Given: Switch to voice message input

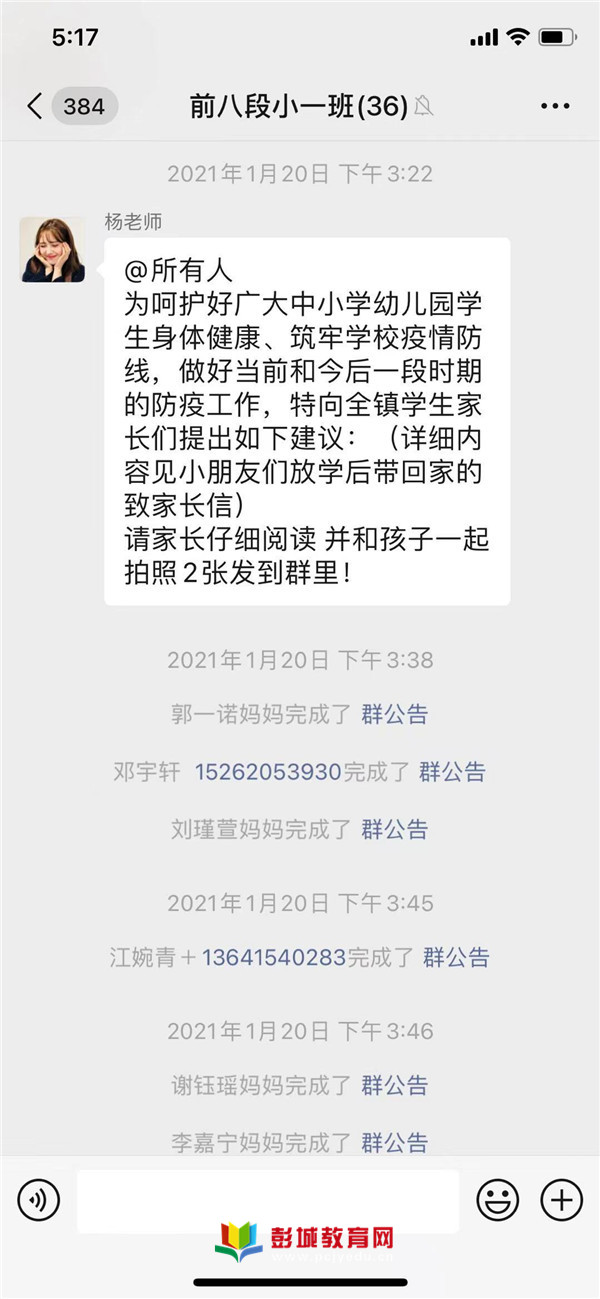Looking at the screenshot, I should coord(38,1199).
